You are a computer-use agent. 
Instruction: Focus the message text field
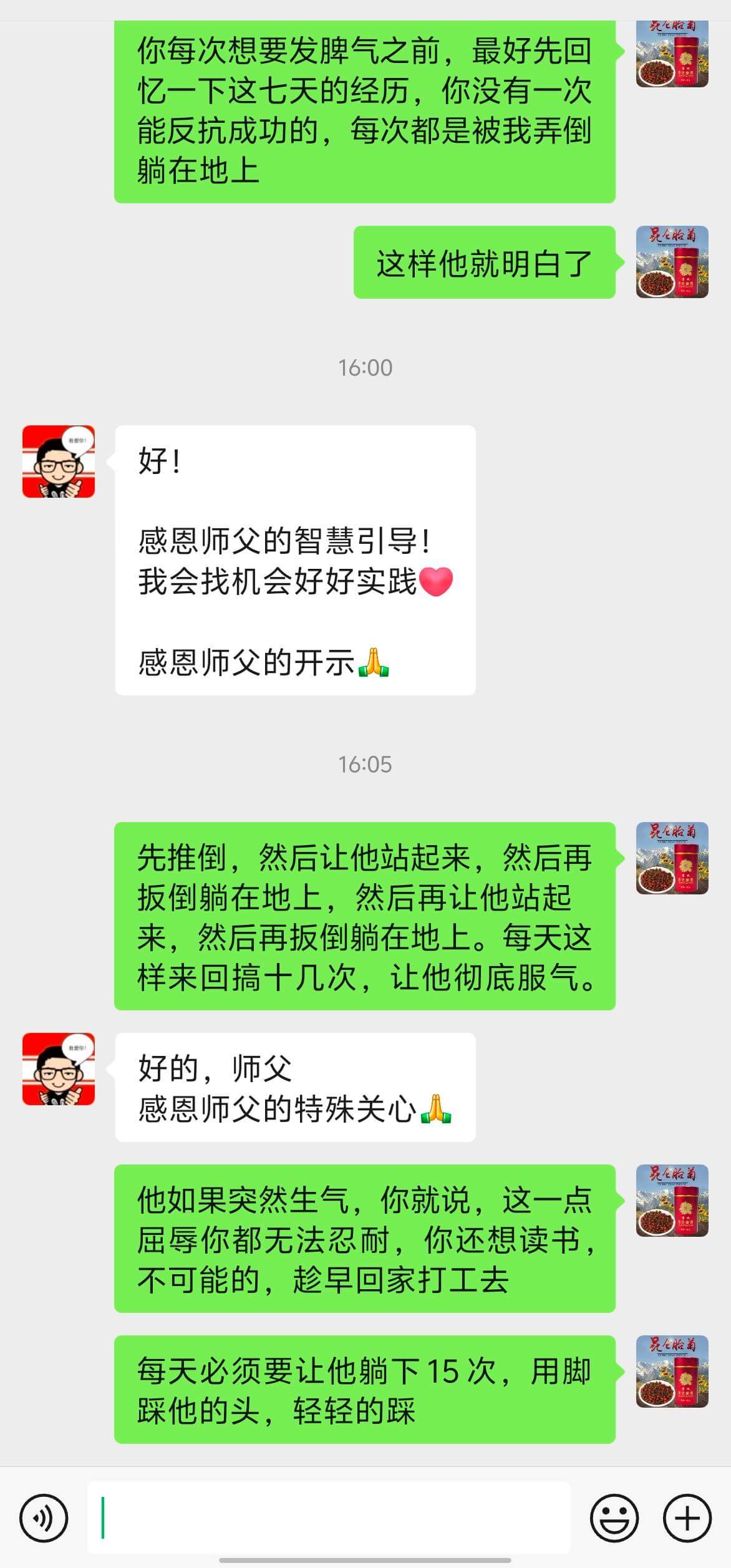point(329,1517)
